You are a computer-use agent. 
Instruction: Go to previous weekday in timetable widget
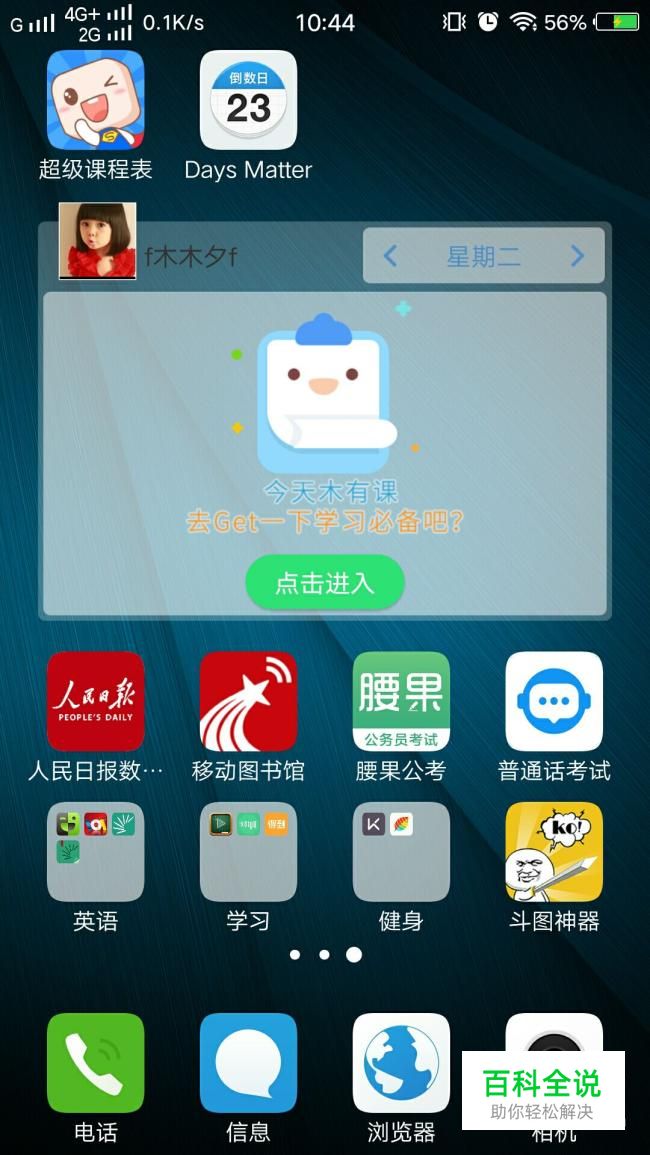click(x=391, y=256)
